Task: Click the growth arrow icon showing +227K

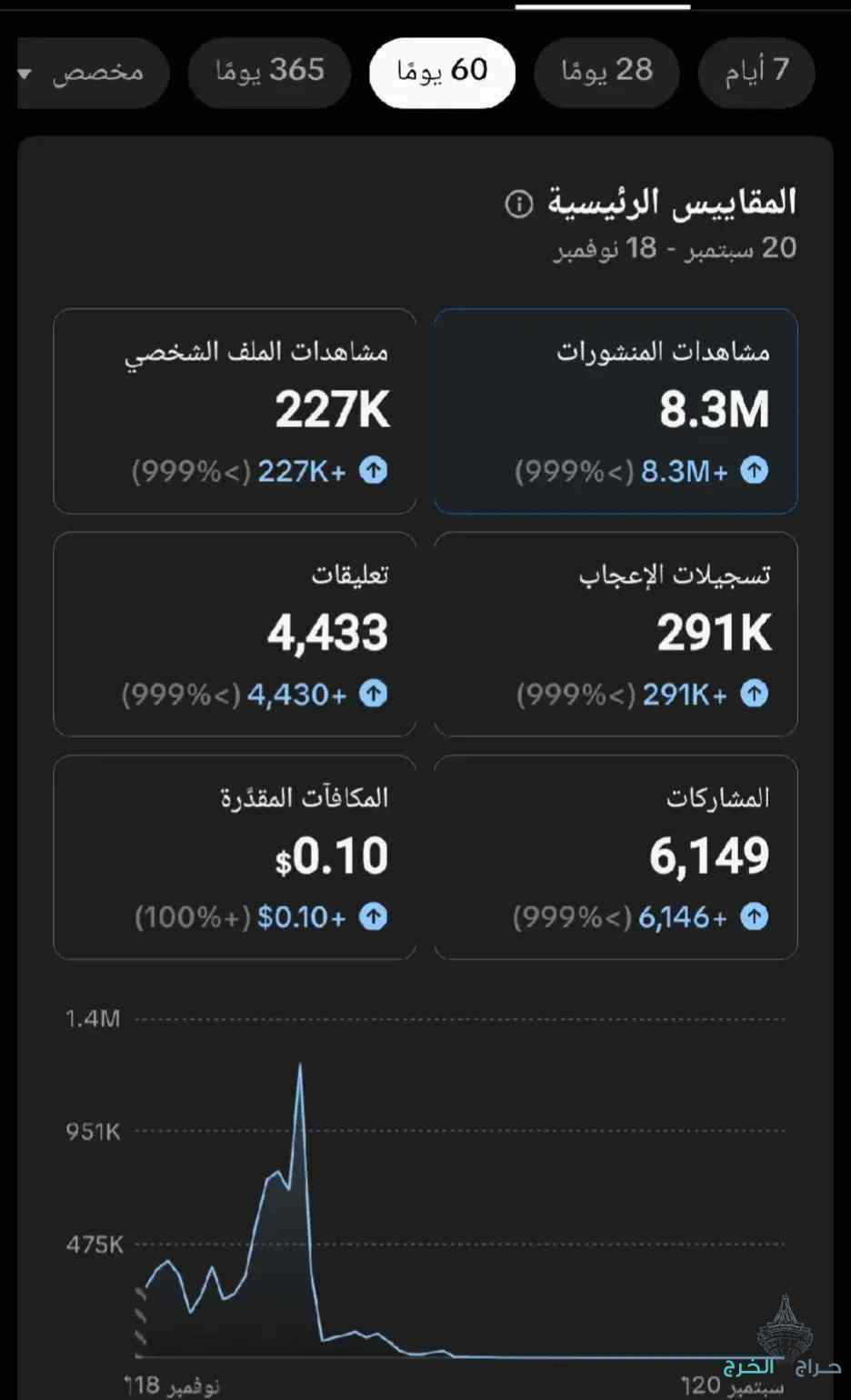Action: tap(371, 471)
